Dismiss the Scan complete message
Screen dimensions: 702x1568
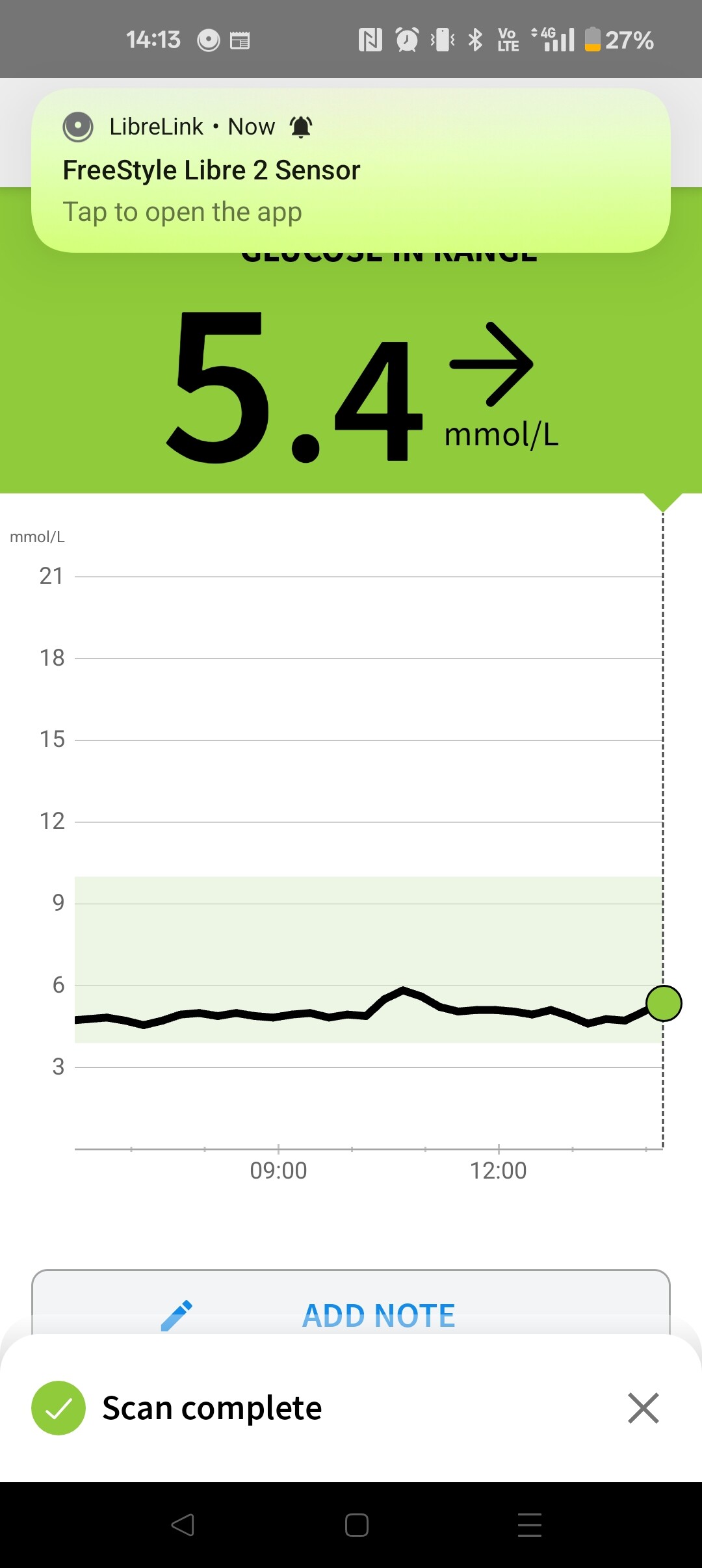pos(643,1408)
